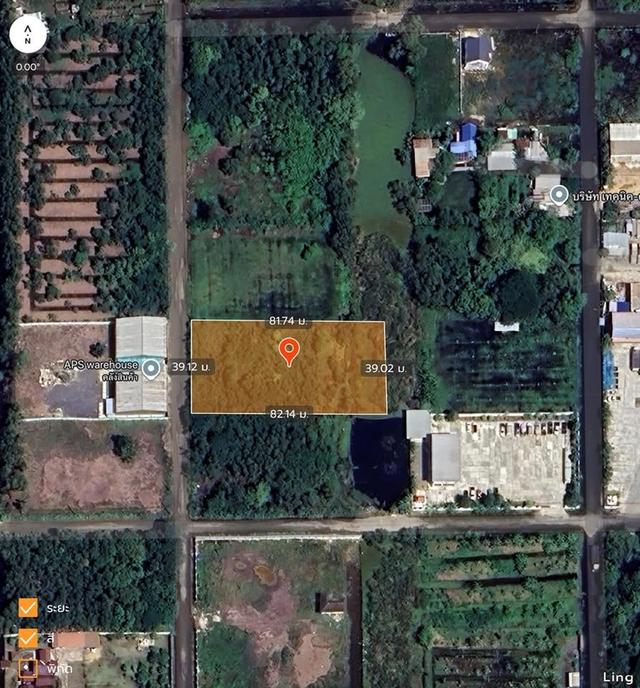Tap the north compass button
This screenshot has height=688, width=640.
(x=27, y=35)
